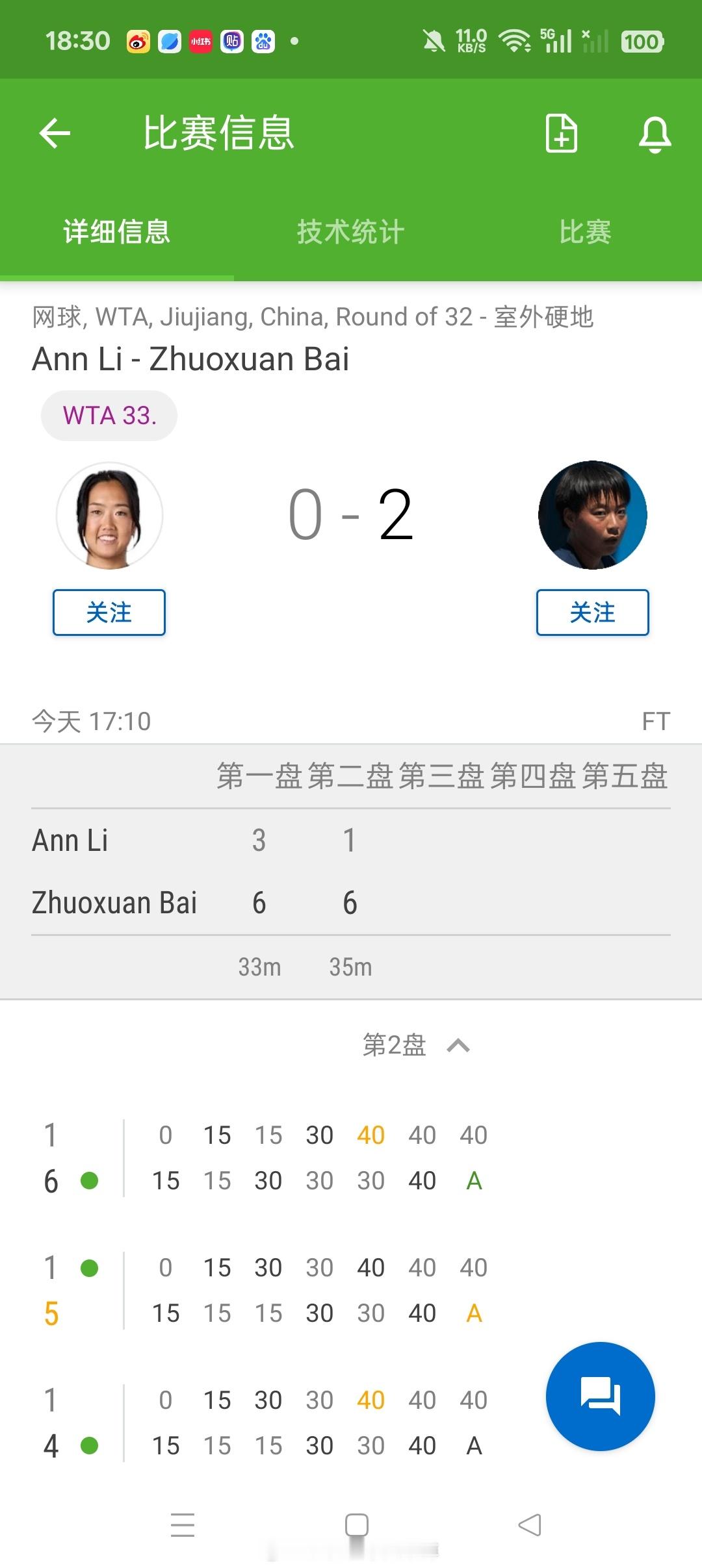Open set selector above the point log
Screen dimensions: 702x1568
click(x=392, y=1044)
